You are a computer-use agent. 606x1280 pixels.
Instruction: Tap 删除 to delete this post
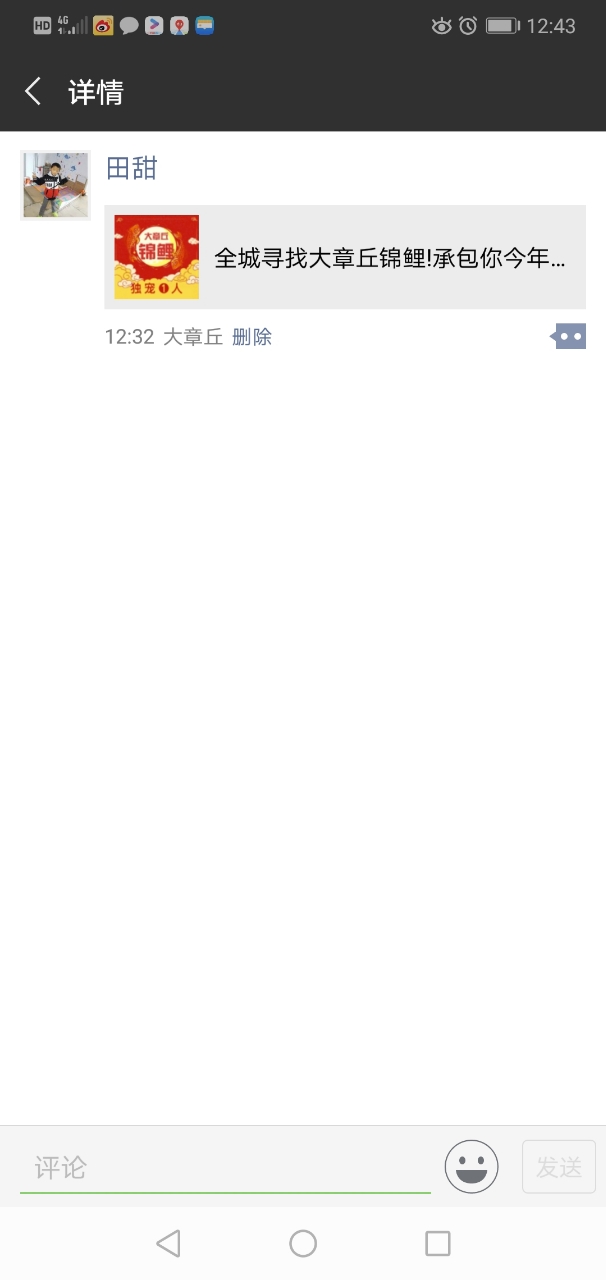[x=252, y=337]
